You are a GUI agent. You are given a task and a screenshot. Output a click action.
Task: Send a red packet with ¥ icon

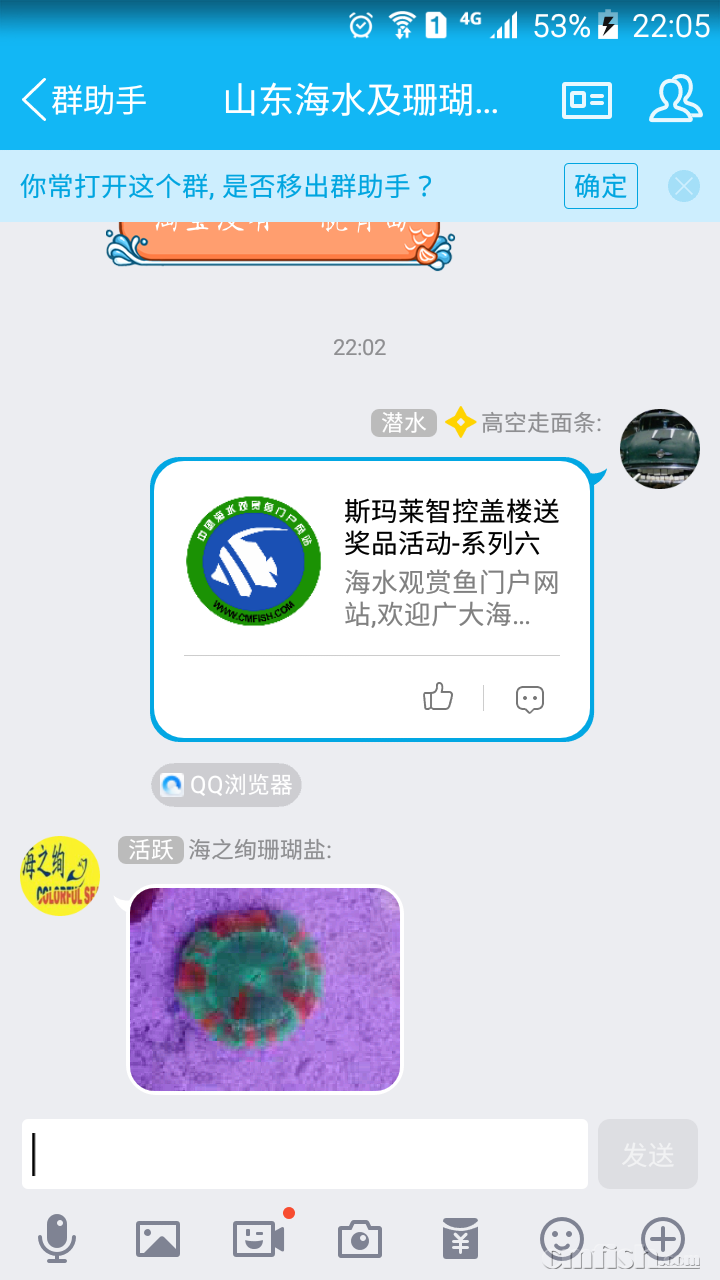click(x=460, y=1239)
